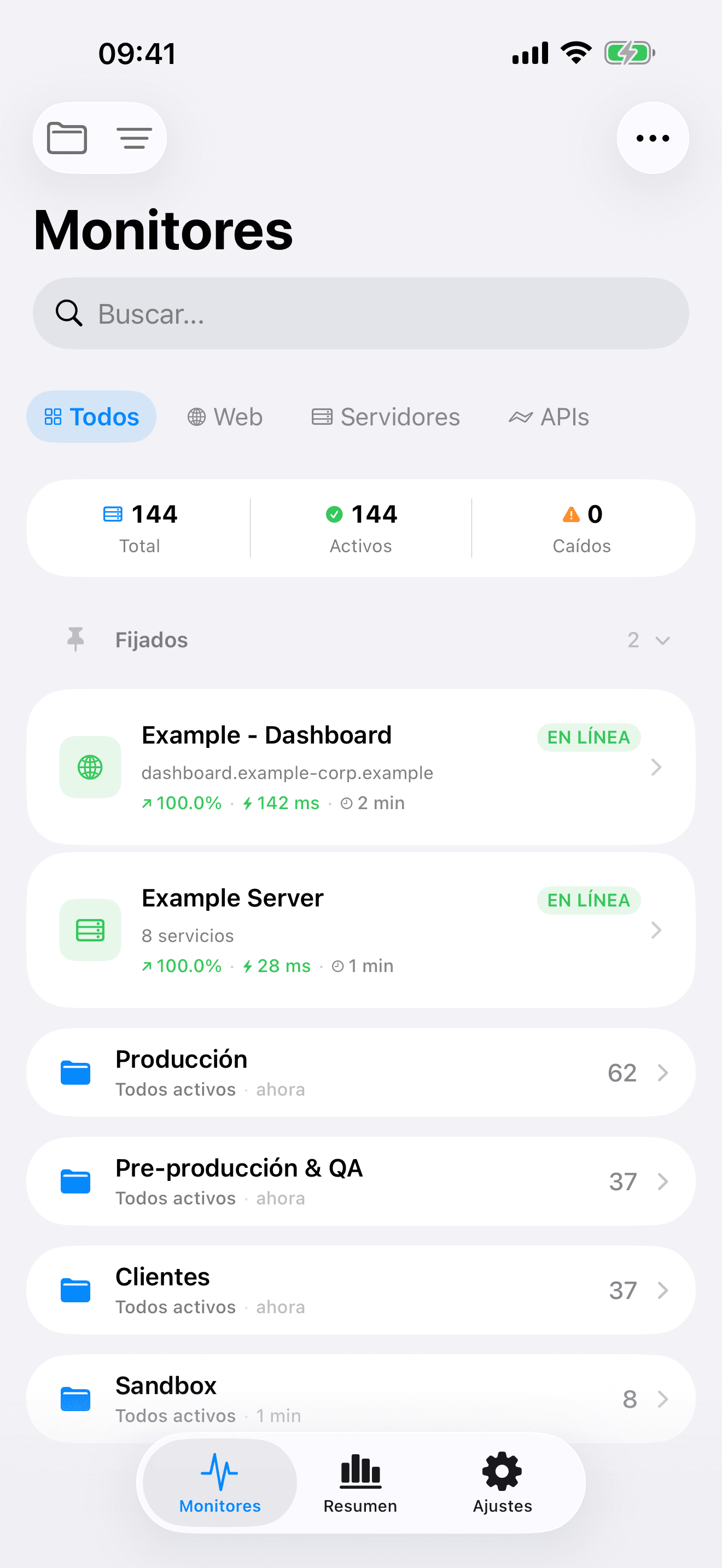Show only Servidores monitors
This screenshot has width=722, height=1568.
386,417
